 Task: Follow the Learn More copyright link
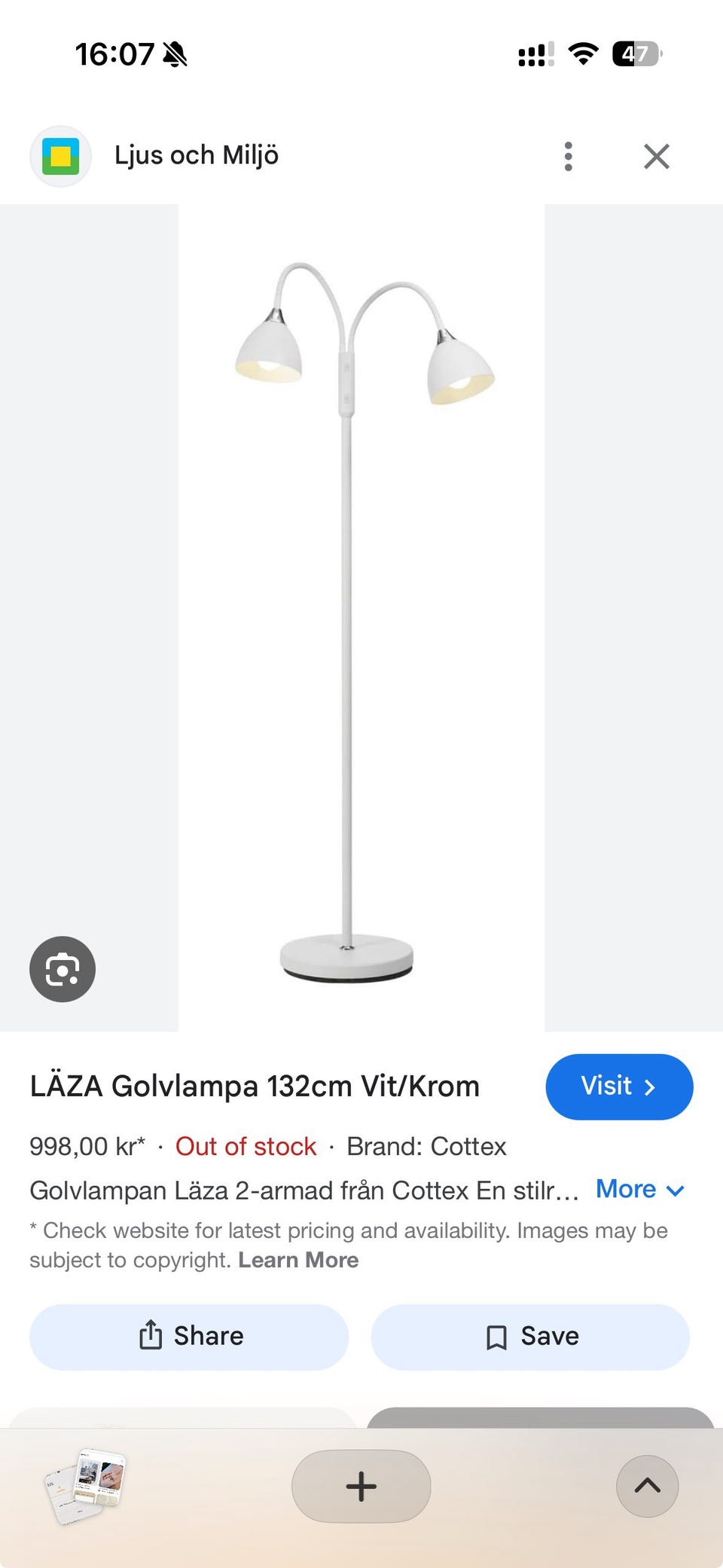pos(298,1260)
